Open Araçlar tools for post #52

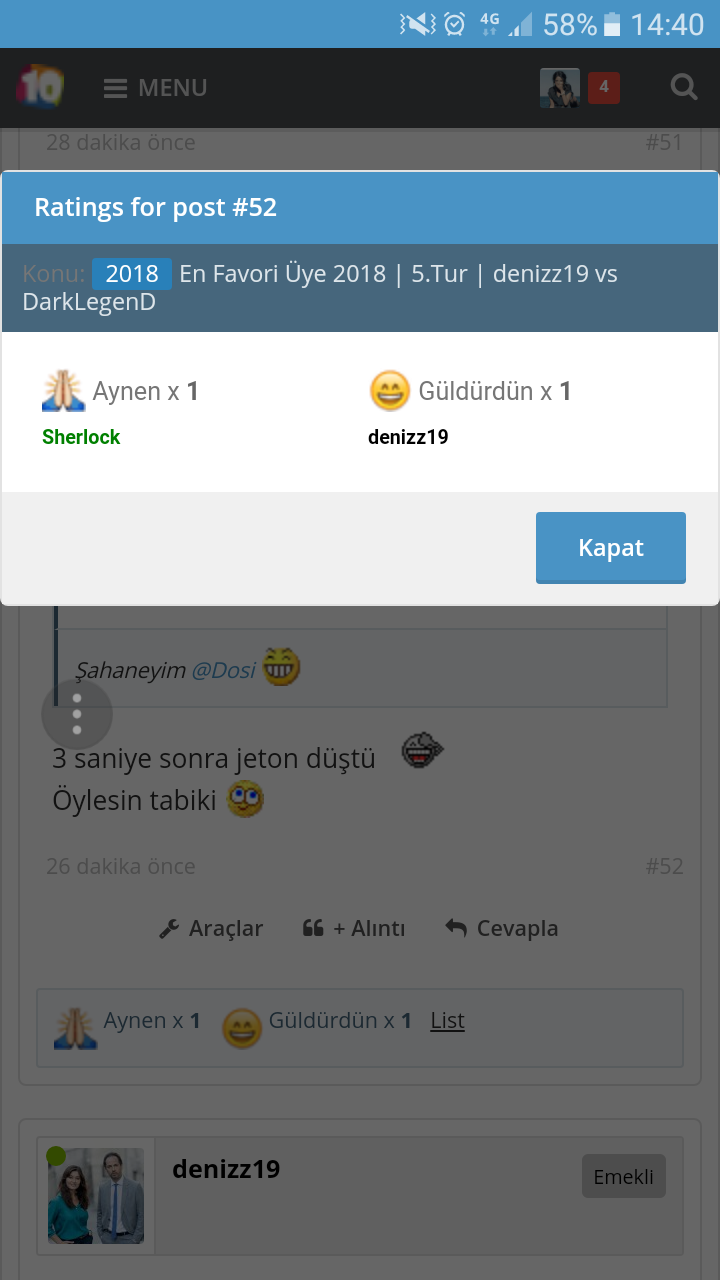coord(211,928)
